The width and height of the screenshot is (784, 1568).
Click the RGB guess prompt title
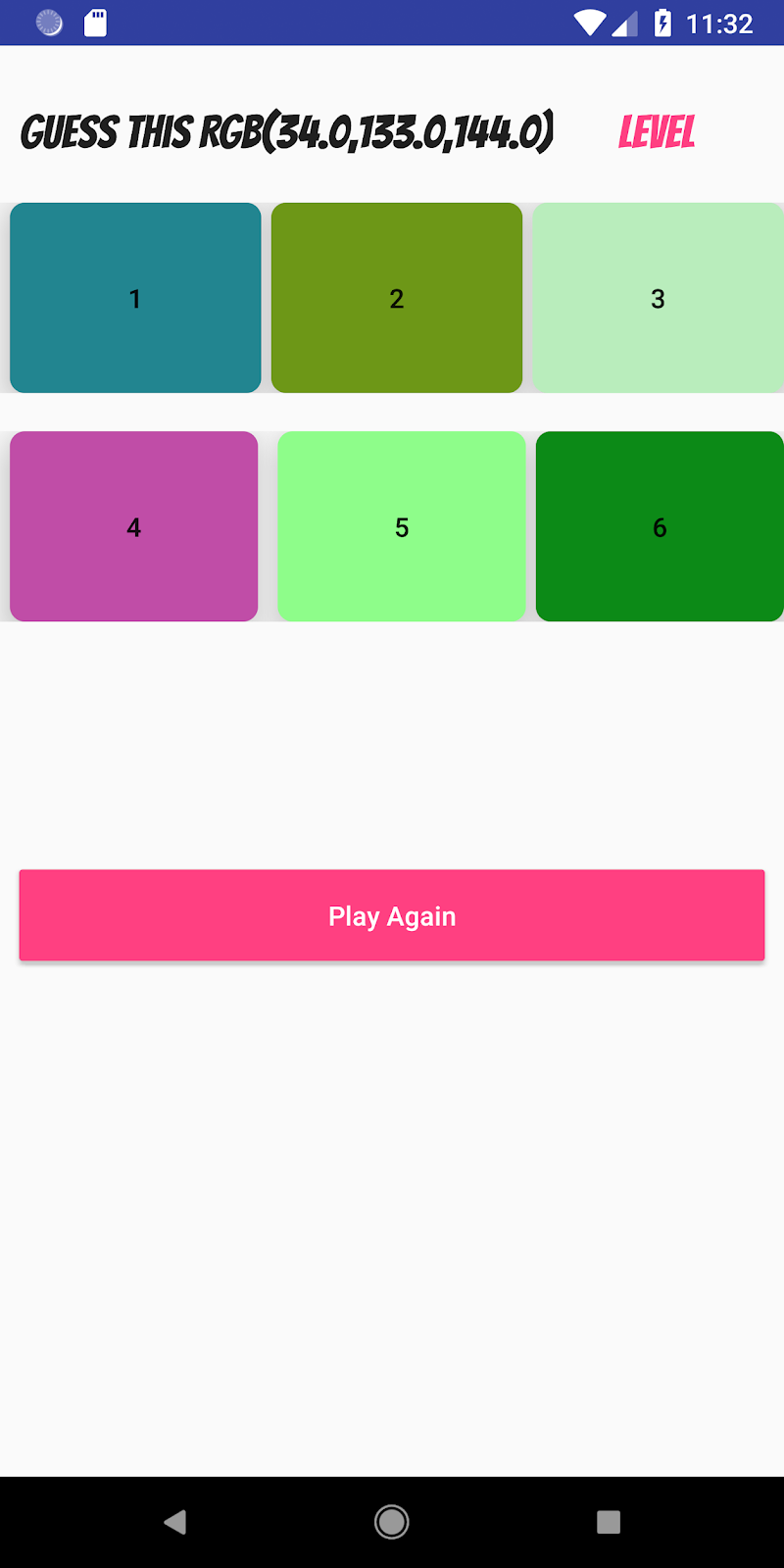pyautogui.click(x=286, y=131)
